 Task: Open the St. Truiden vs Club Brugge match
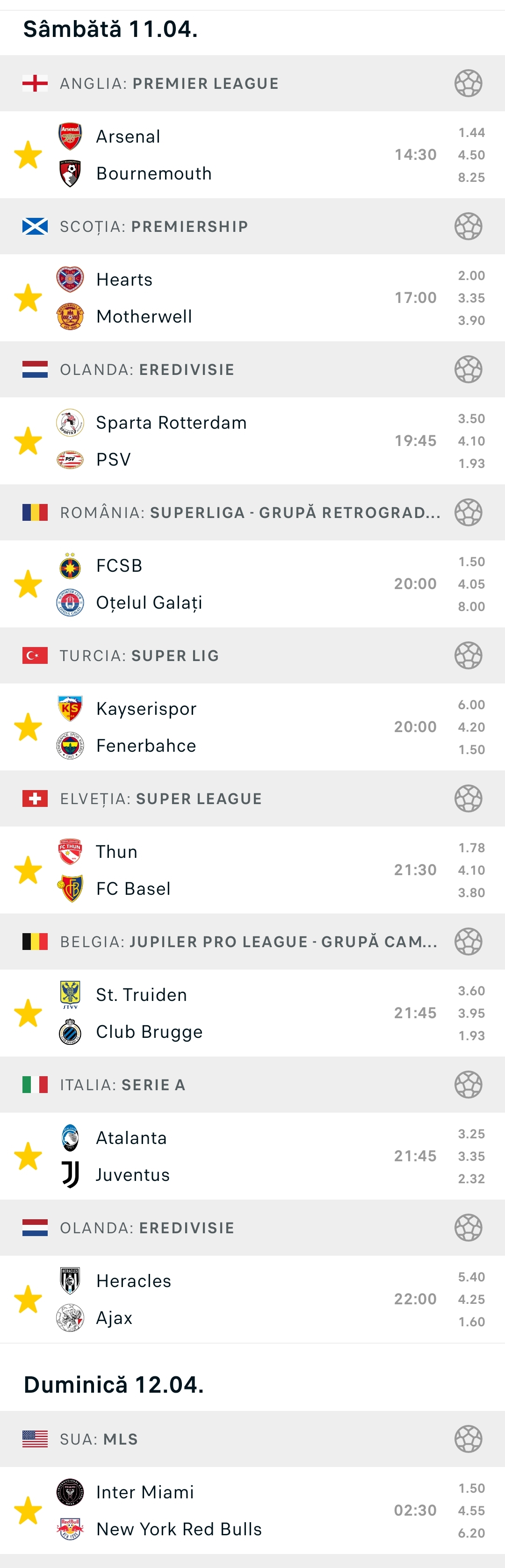pos(244,1013)
